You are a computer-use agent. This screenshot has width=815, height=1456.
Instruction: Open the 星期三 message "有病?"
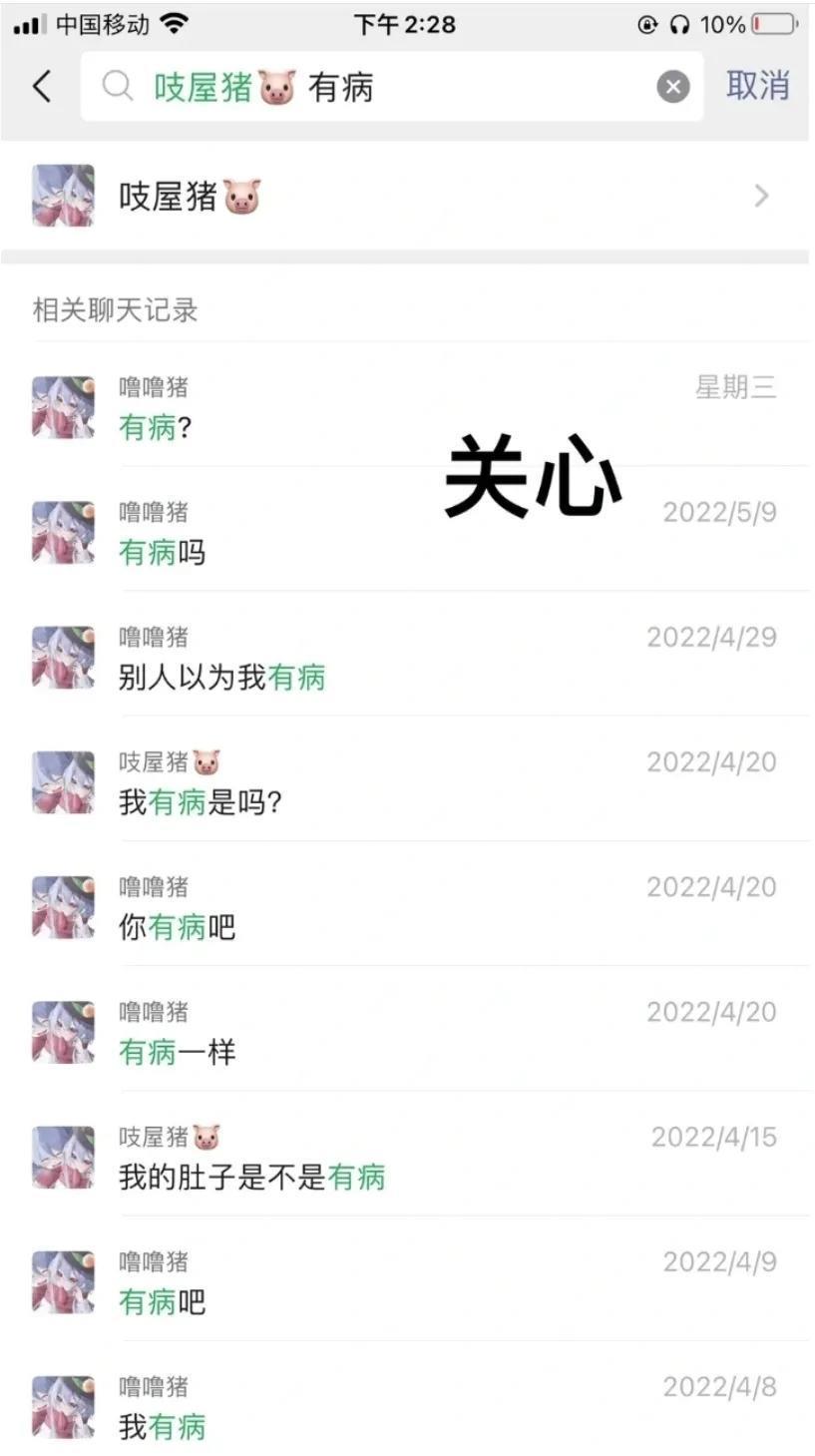407,407
